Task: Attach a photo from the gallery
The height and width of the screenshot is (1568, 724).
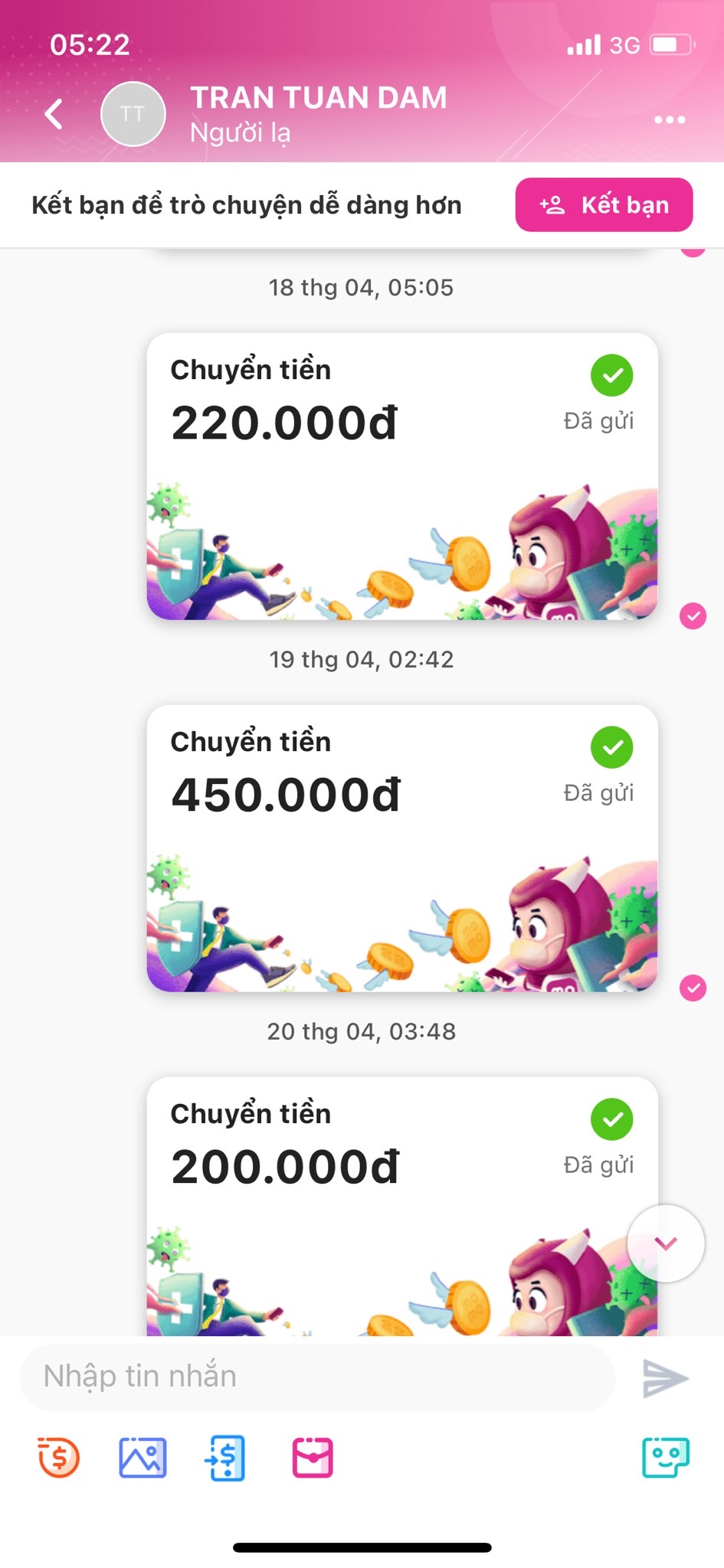Action: [143, 1457]
